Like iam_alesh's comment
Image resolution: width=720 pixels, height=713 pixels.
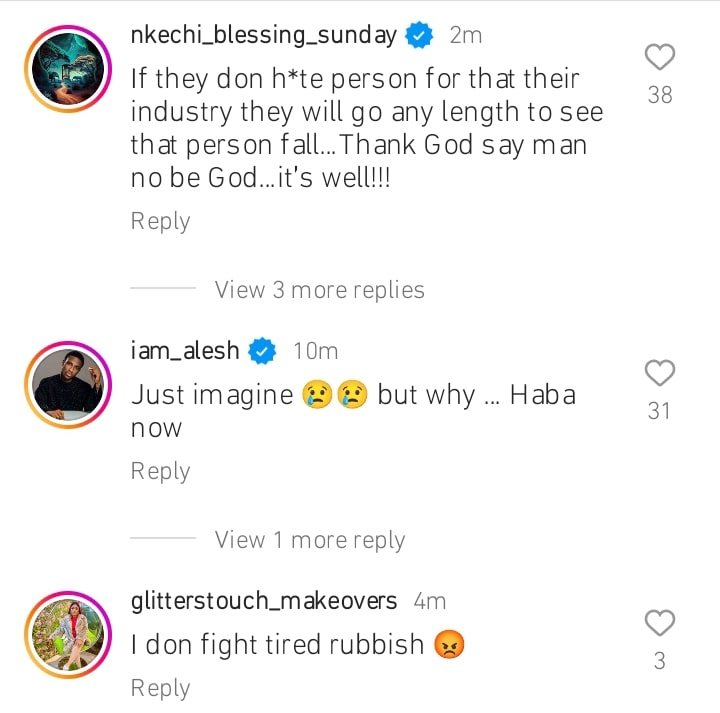coord(659,374)
